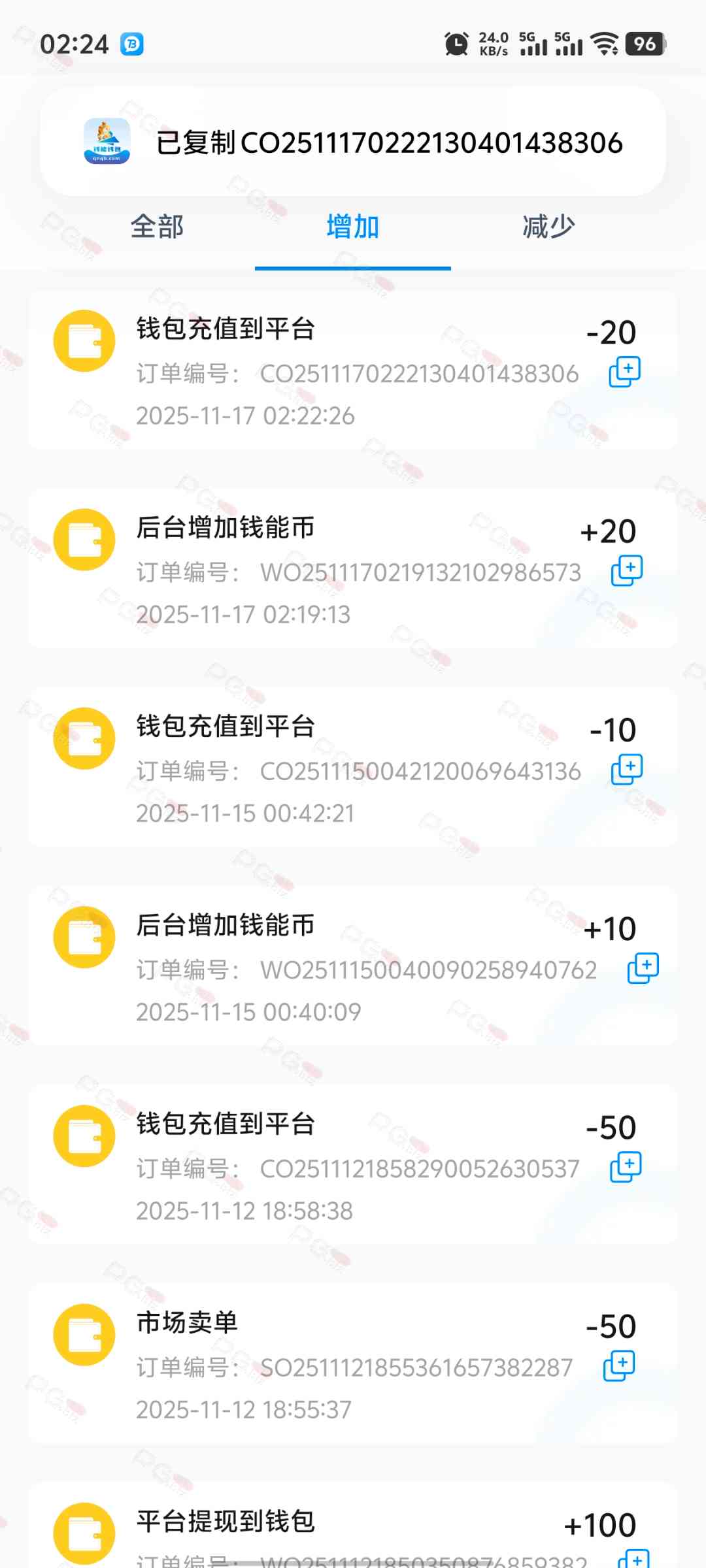Switch to the 减少 tab

[548, 227]
